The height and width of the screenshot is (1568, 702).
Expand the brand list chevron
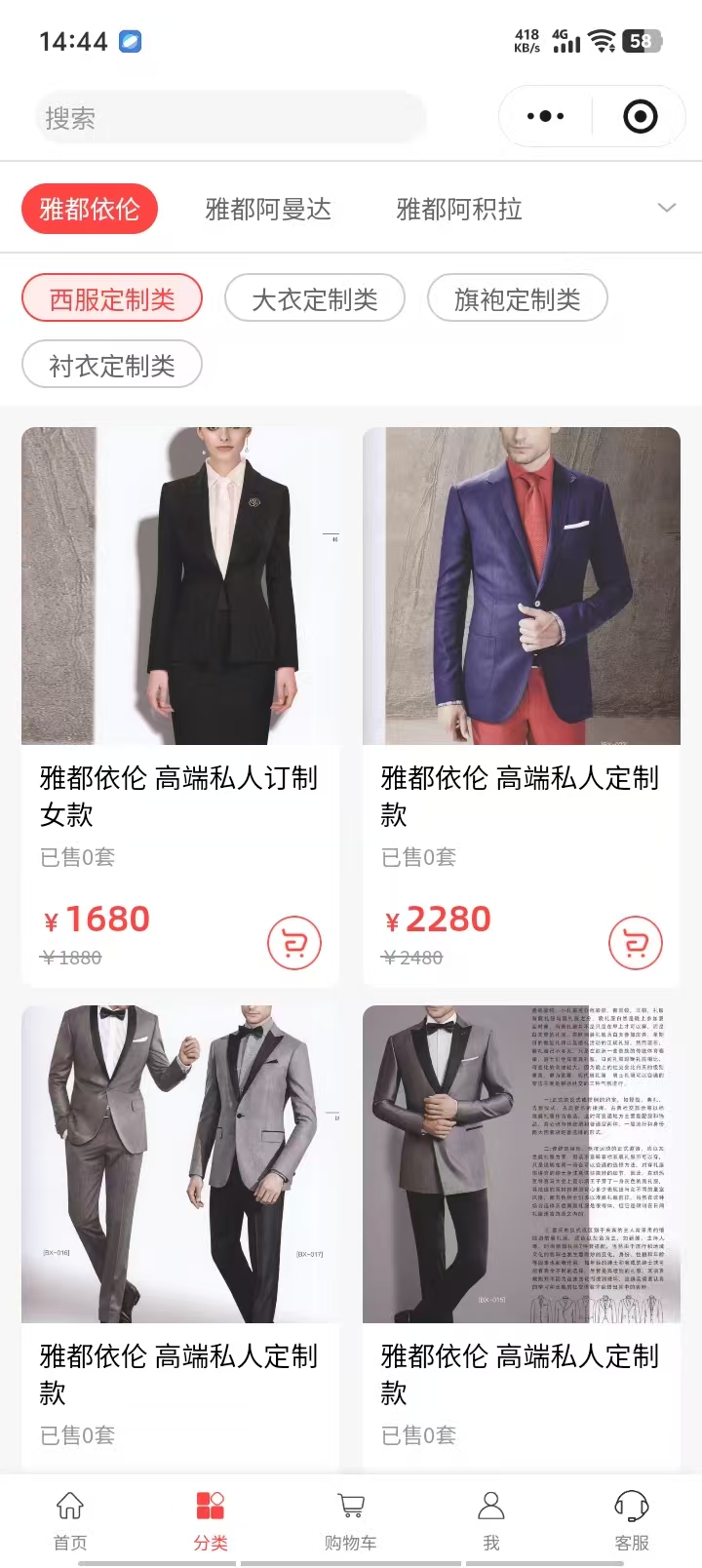667,208
